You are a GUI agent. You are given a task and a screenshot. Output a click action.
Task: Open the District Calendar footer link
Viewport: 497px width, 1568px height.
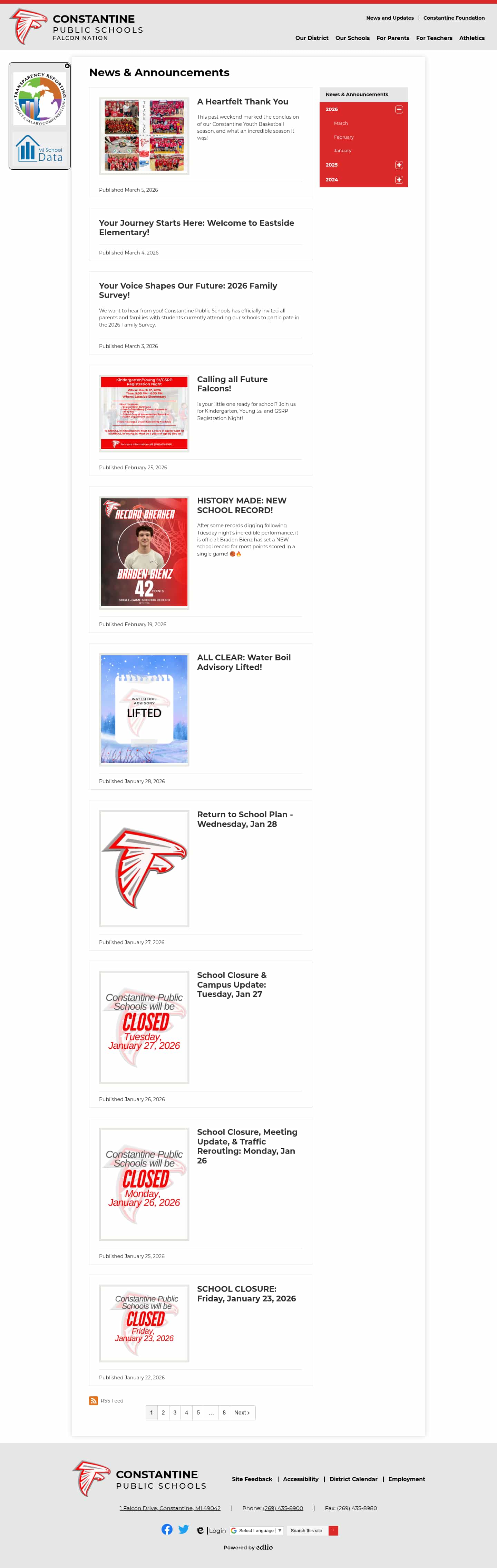[353, 1479]
